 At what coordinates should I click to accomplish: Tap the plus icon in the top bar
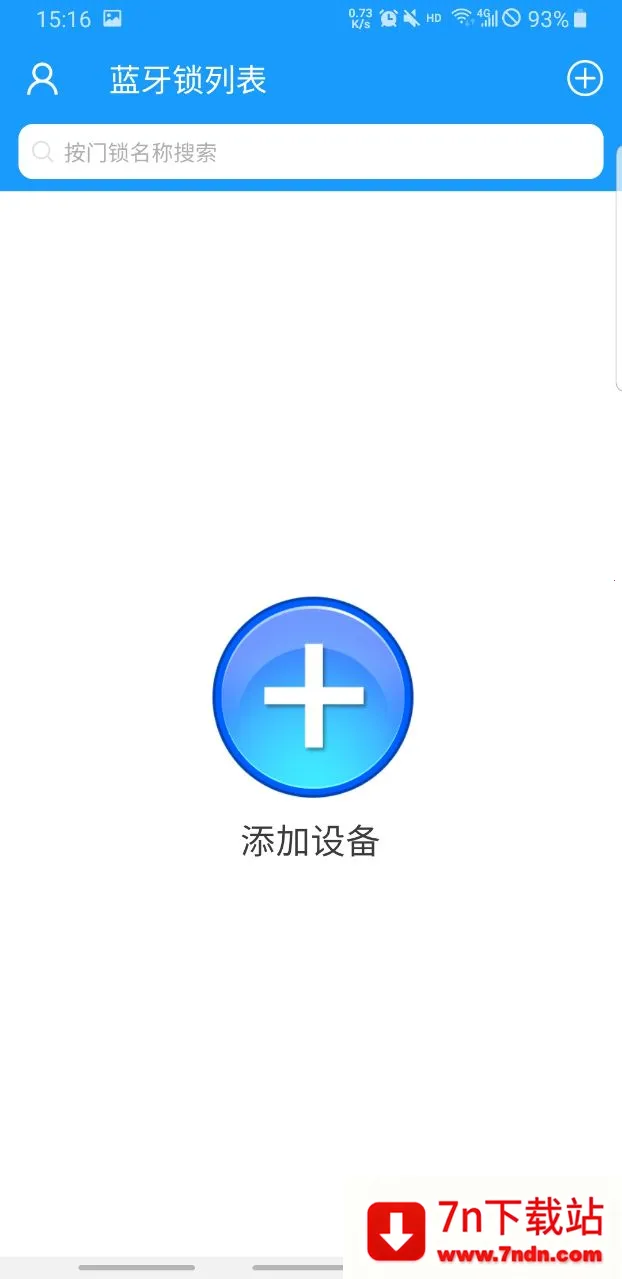tap(585, 78)
